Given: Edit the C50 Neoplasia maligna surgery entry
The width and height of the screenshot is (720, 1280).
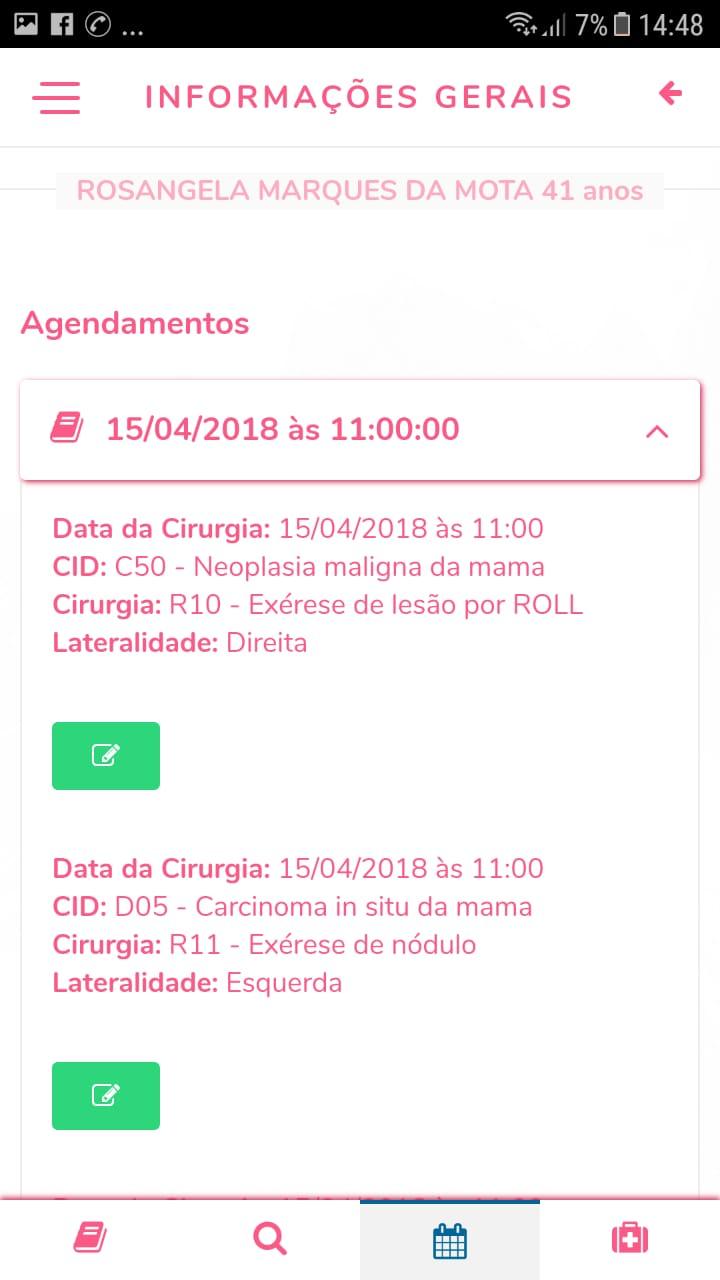Looking at the screenshot, I should click(106, 756).
